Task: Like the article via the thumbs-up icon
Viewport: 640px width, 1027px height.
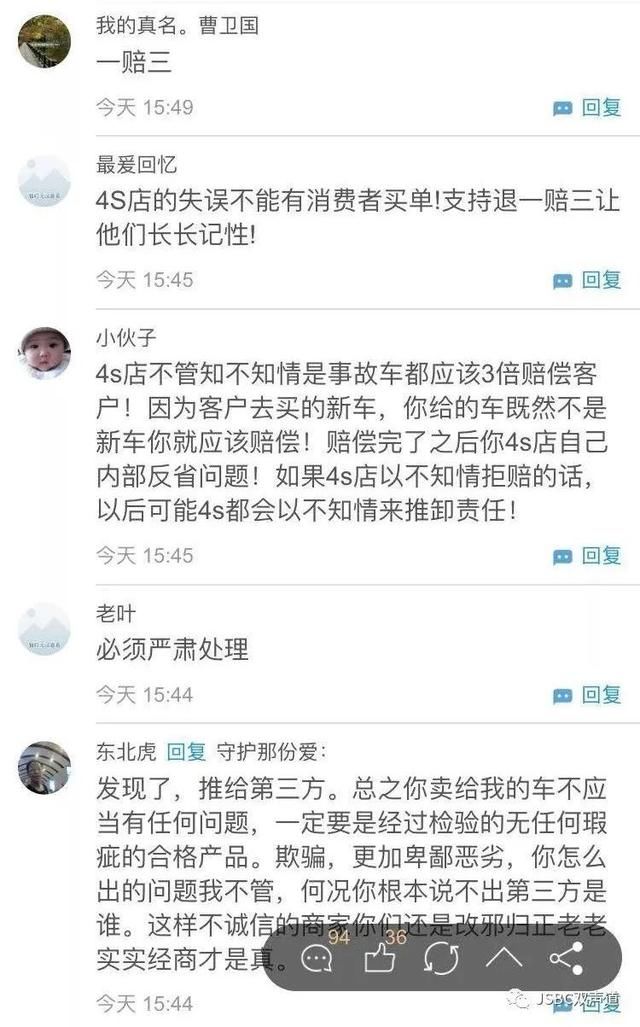Action: pos(379,960)
